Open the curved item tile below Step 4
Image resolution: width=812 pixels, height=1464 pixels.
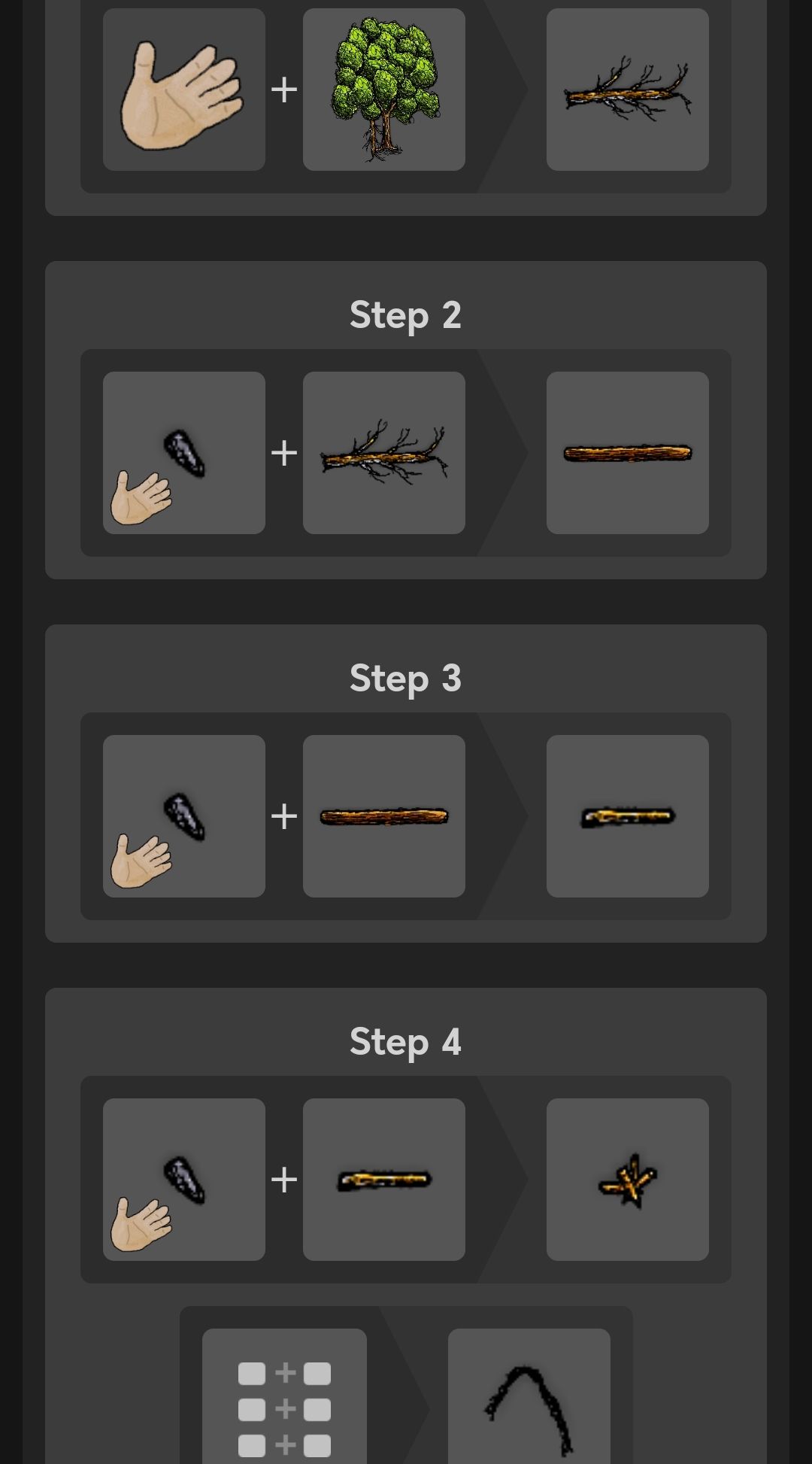(x=529, y=1399)
